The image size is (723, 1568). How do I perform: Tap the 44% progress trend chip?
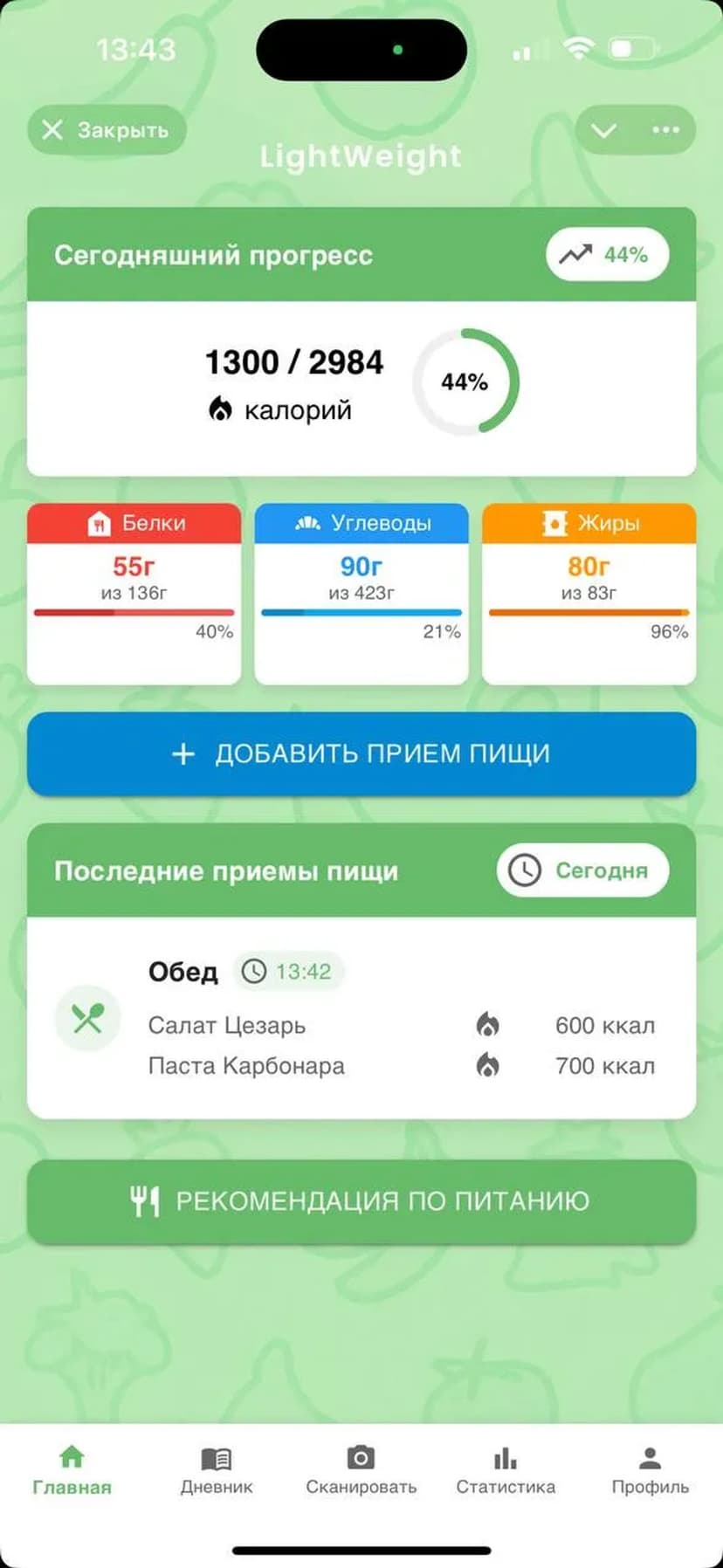(x=607, y=255)
